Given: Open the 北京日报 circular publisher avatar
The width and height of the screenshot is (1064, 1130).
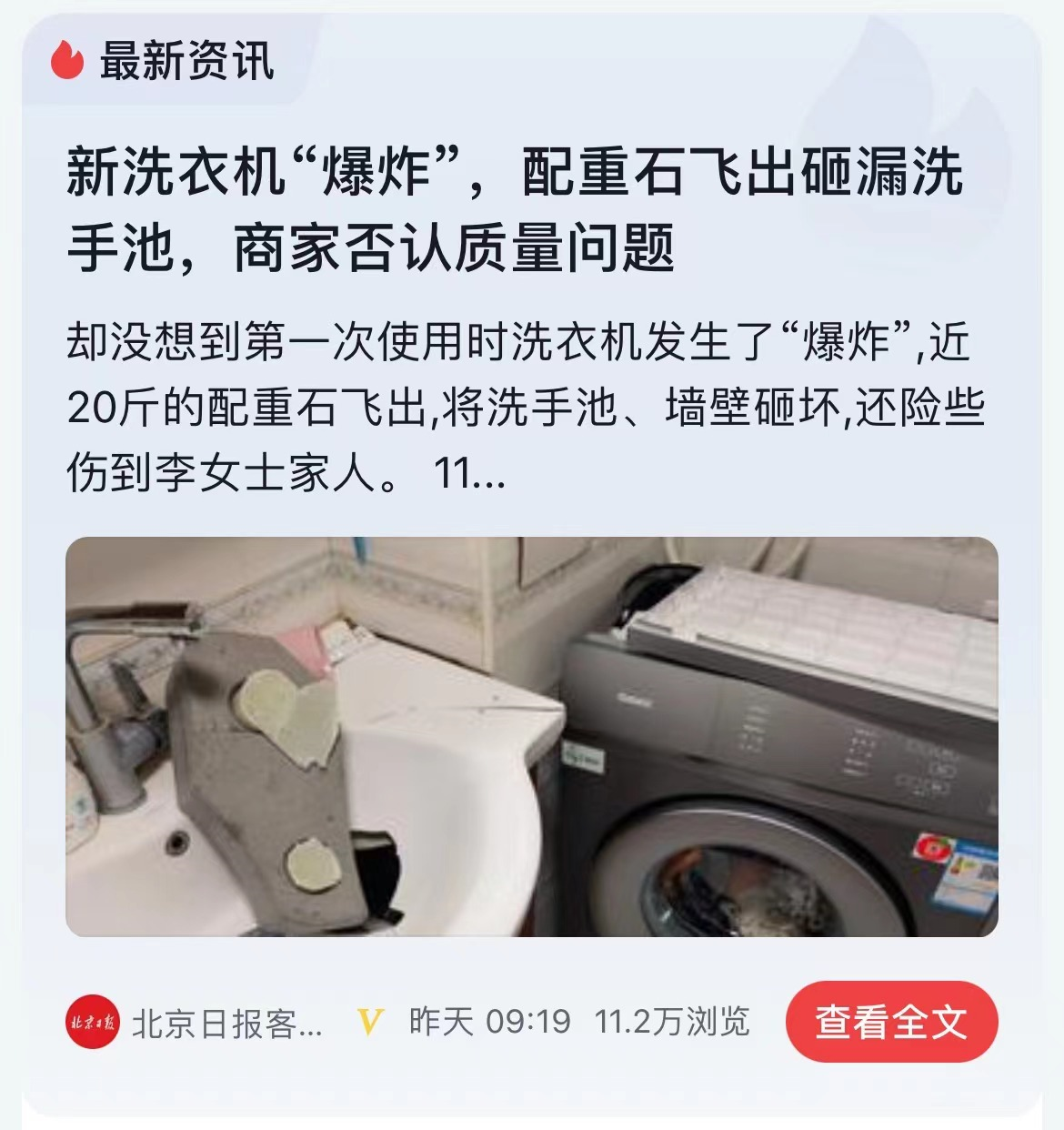Looking at the screenshot, I should (x=92, y=1021).
